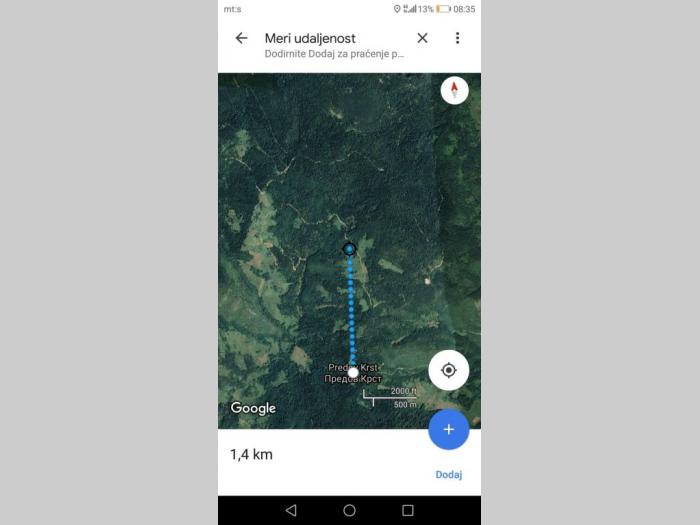Center map on my location
Viewport: 700px width, 525px height.
[x=448, y=370]
